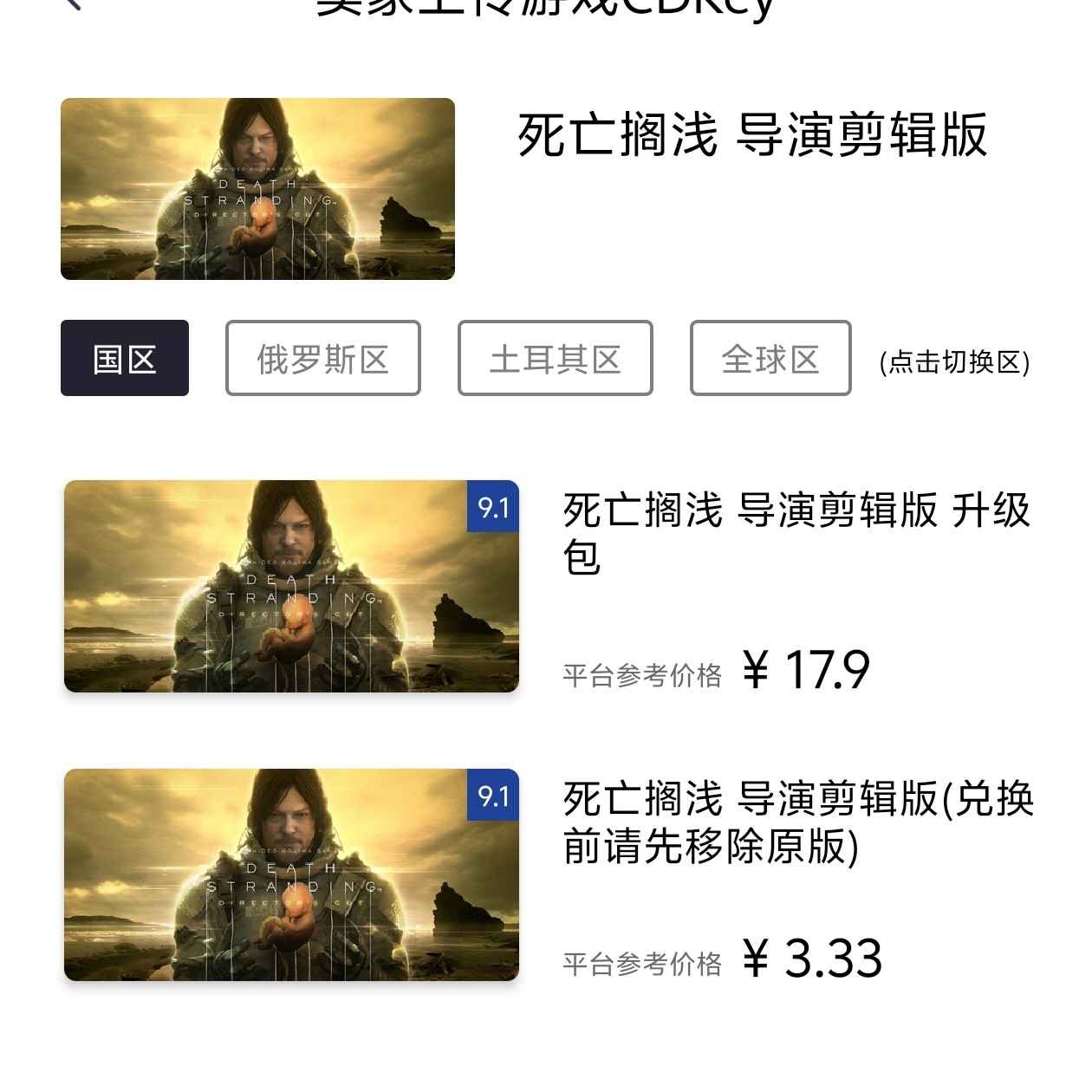
Task: Switch to 俄罗斯区 region
Action: 322,358
